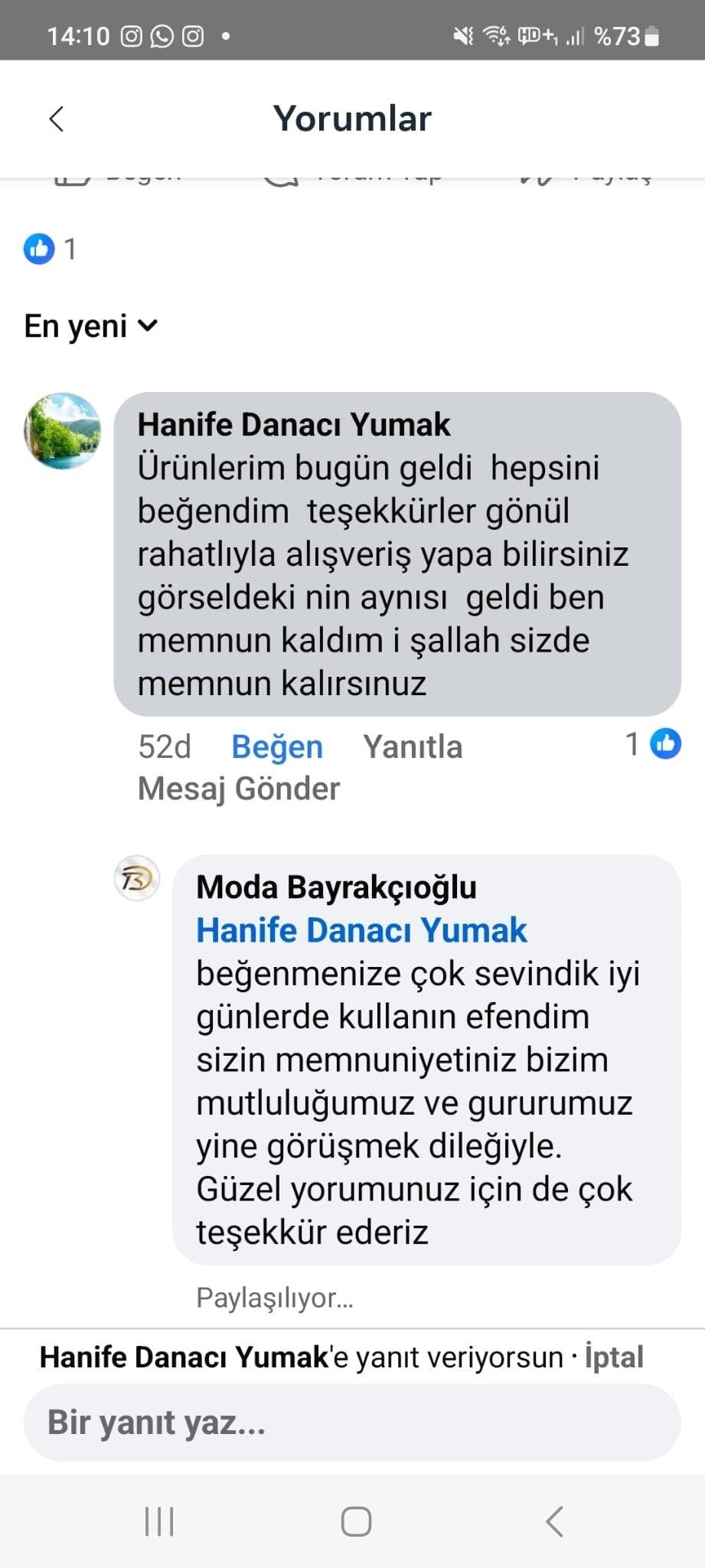705x1568 pixels.
Task: View who liked the post
Action: (x=50, y=249)
